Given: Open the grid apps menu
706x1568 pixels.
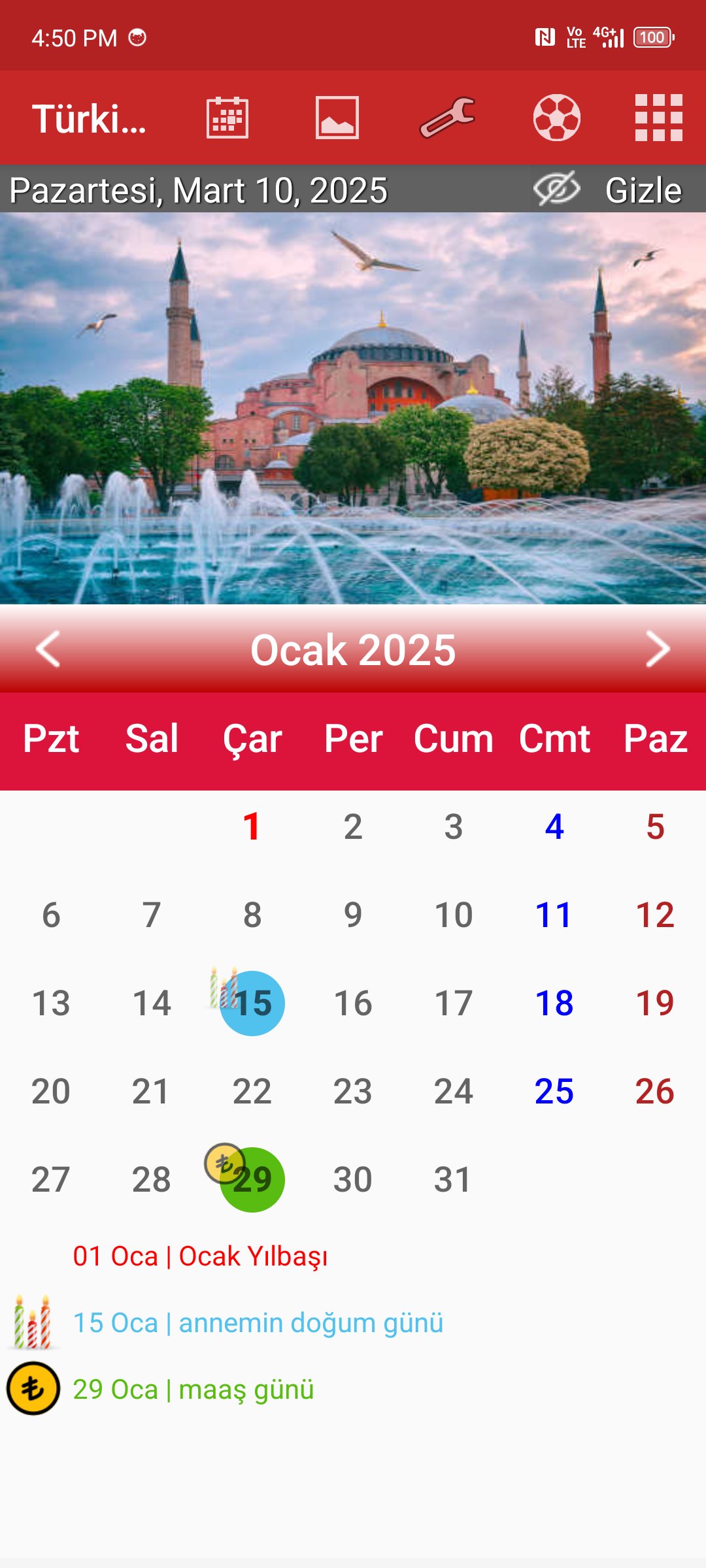Looking at the screenshot, I should (658, 118).
